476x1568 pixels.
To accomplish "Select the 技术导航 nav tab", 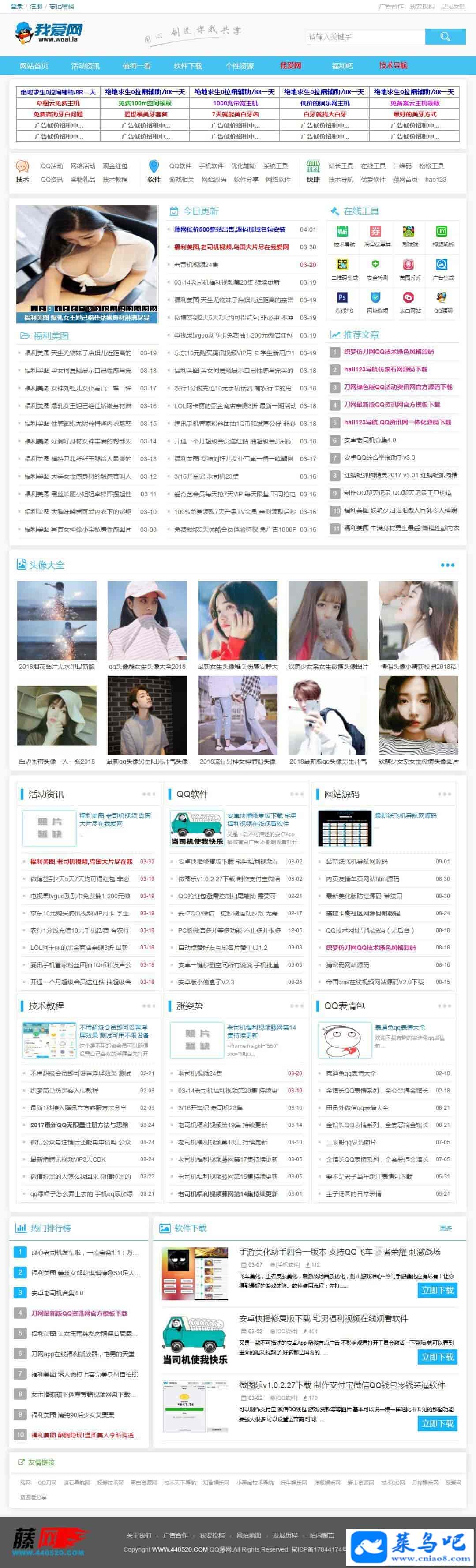I will pyautogui.click(x=393, y=65).
